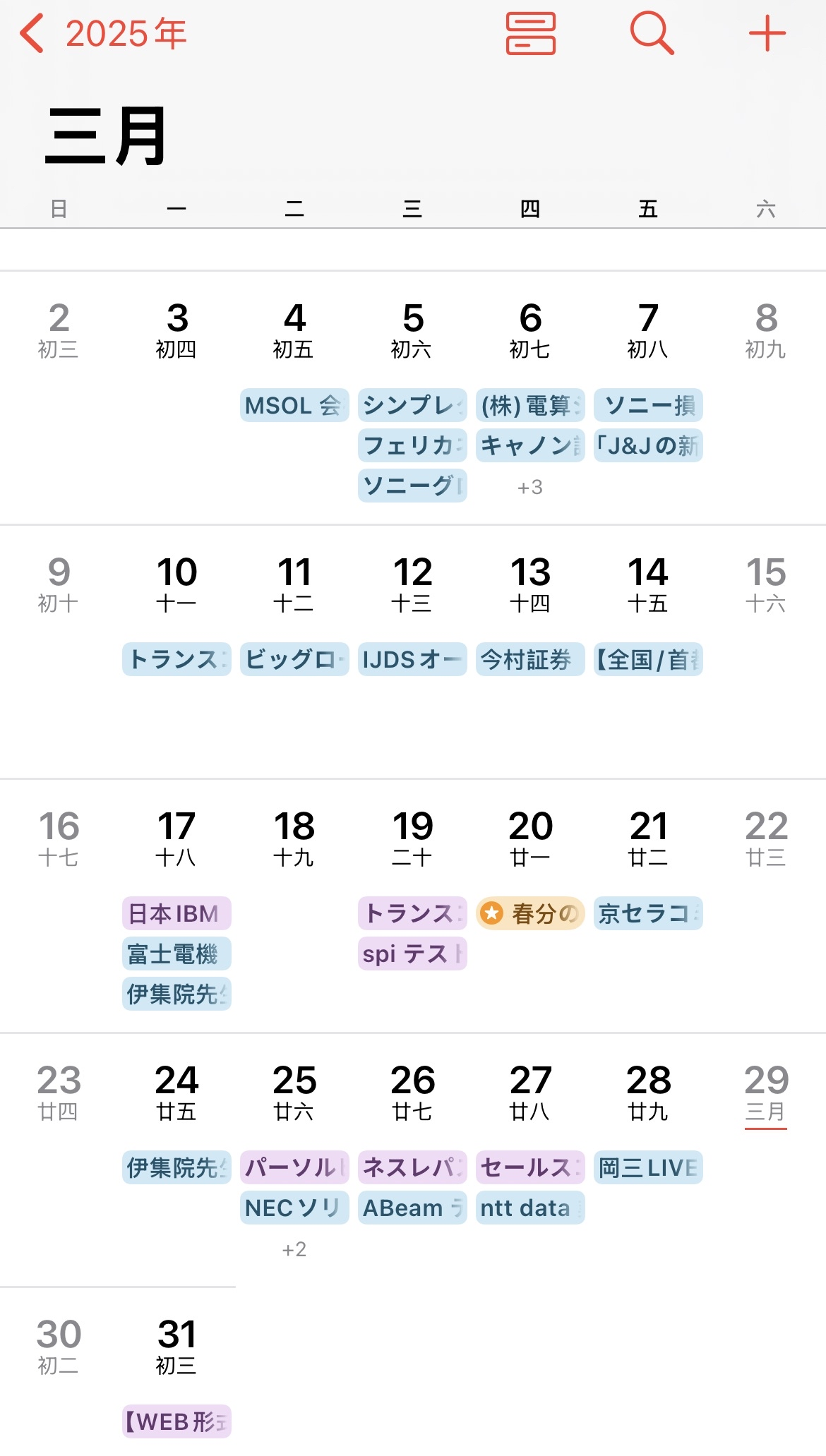
Task: Toggle the event list view icon
Action: [531, 33]
